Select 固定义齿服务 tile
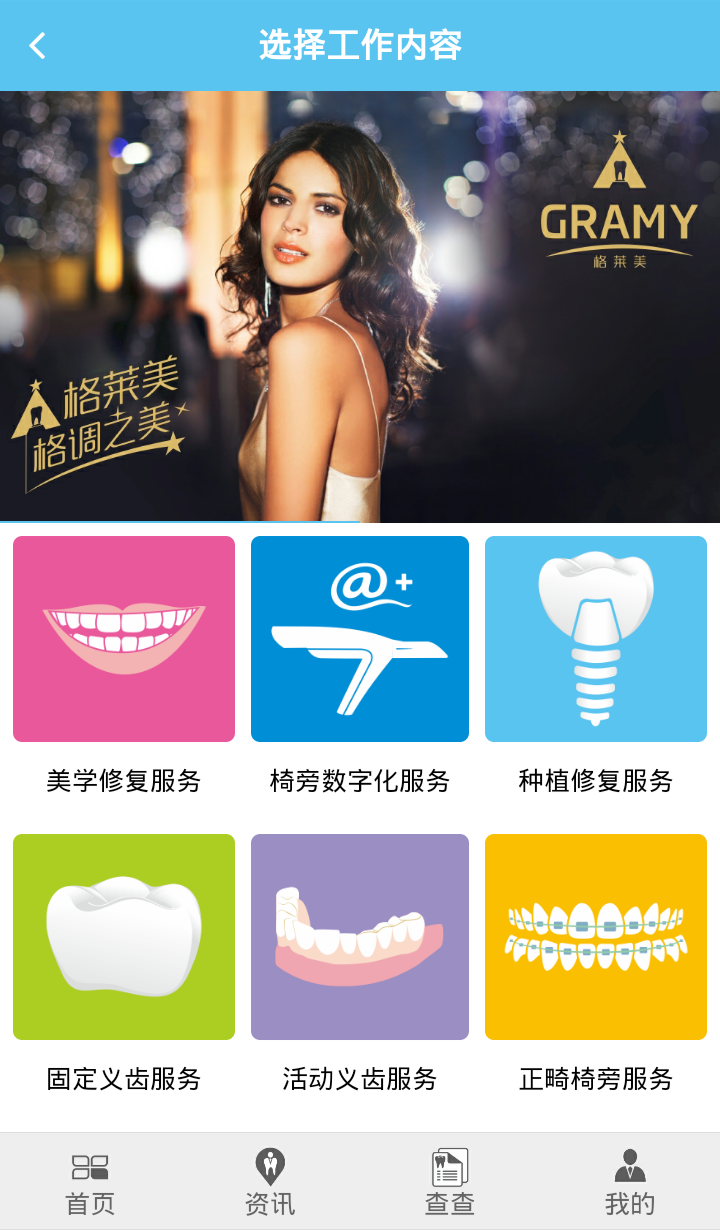Image resolution: width=720 pixels, height=1230 pixels. (x=124, y=937)
